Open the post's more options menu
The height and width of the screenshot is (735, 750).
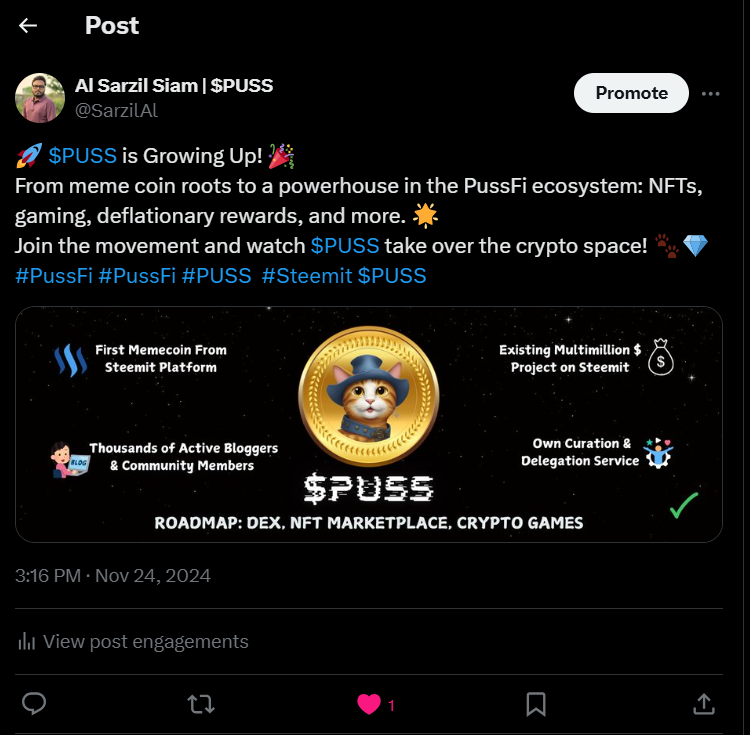point(711,93)
